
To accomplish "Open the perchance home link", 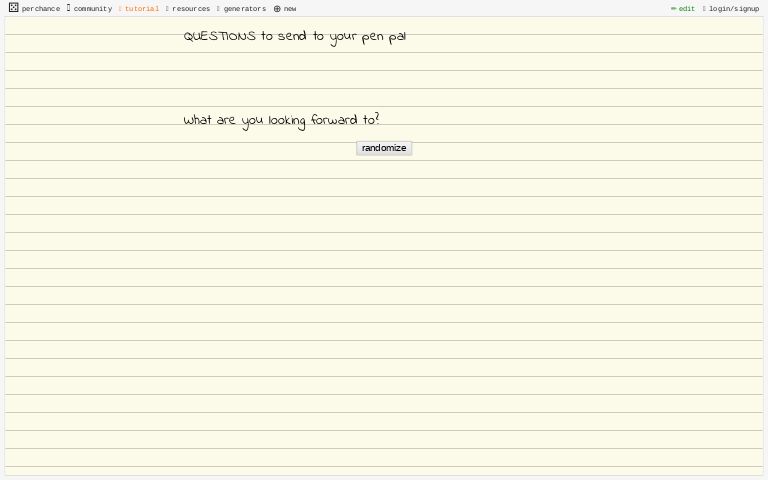I will tap(35, 9).
